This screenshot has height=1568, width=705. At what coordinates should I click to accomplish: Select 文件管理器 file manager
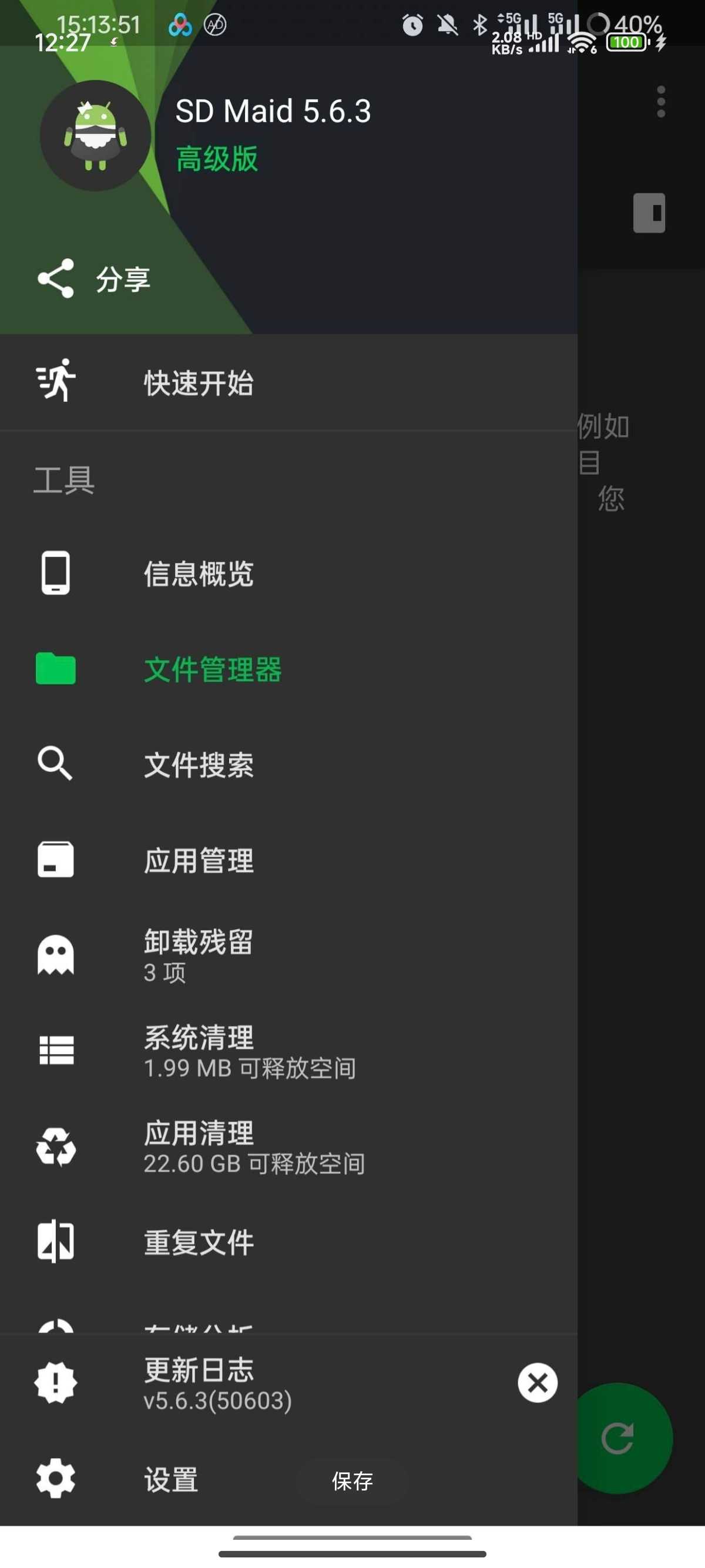click(x=288, y=669)
